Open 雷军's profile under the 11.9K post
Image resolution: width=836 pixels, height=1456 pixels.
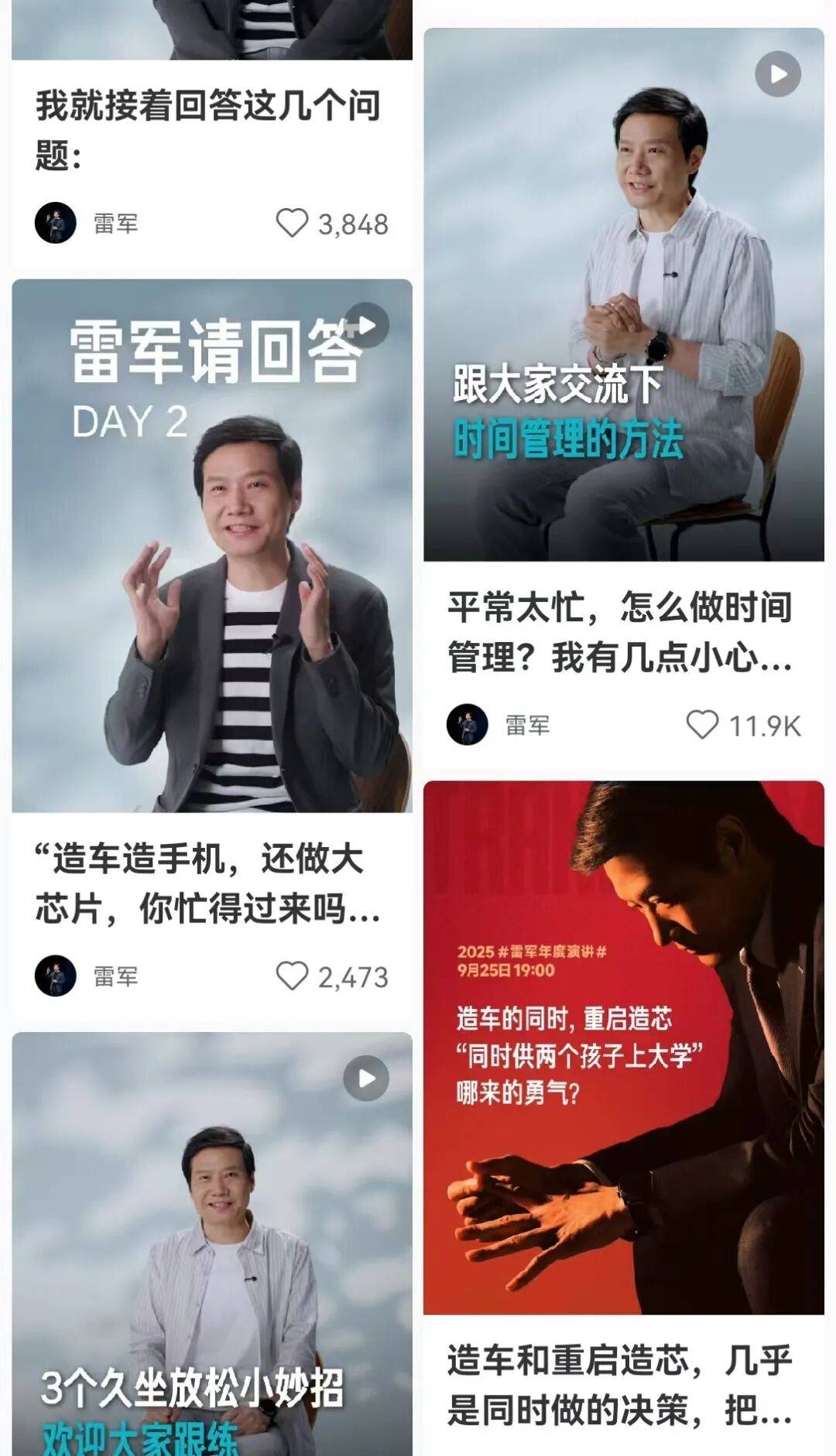(468, 725)
